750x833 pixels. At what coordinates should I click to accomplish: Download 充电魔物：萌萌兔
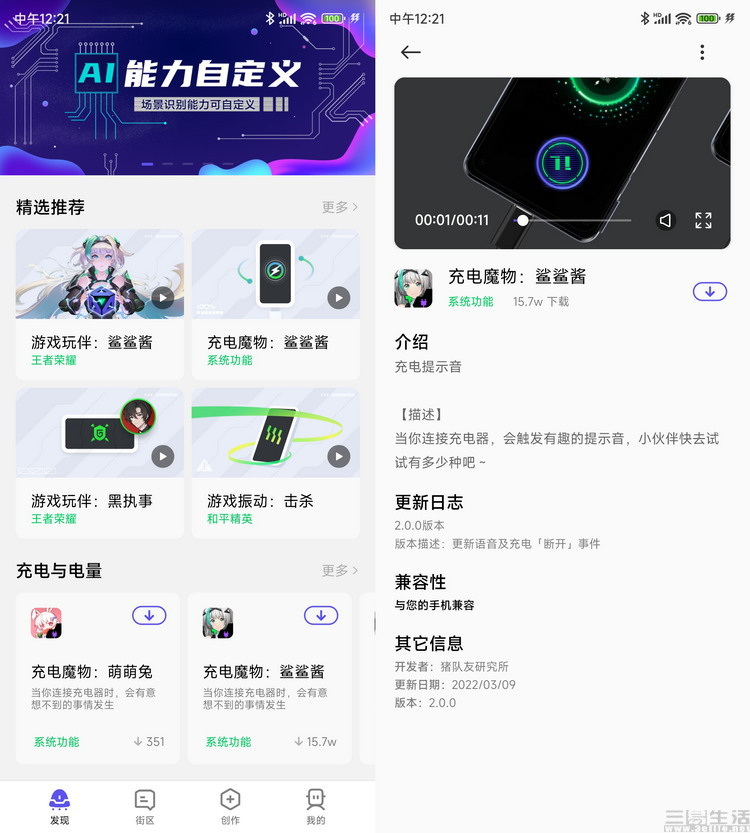(149, 616)
